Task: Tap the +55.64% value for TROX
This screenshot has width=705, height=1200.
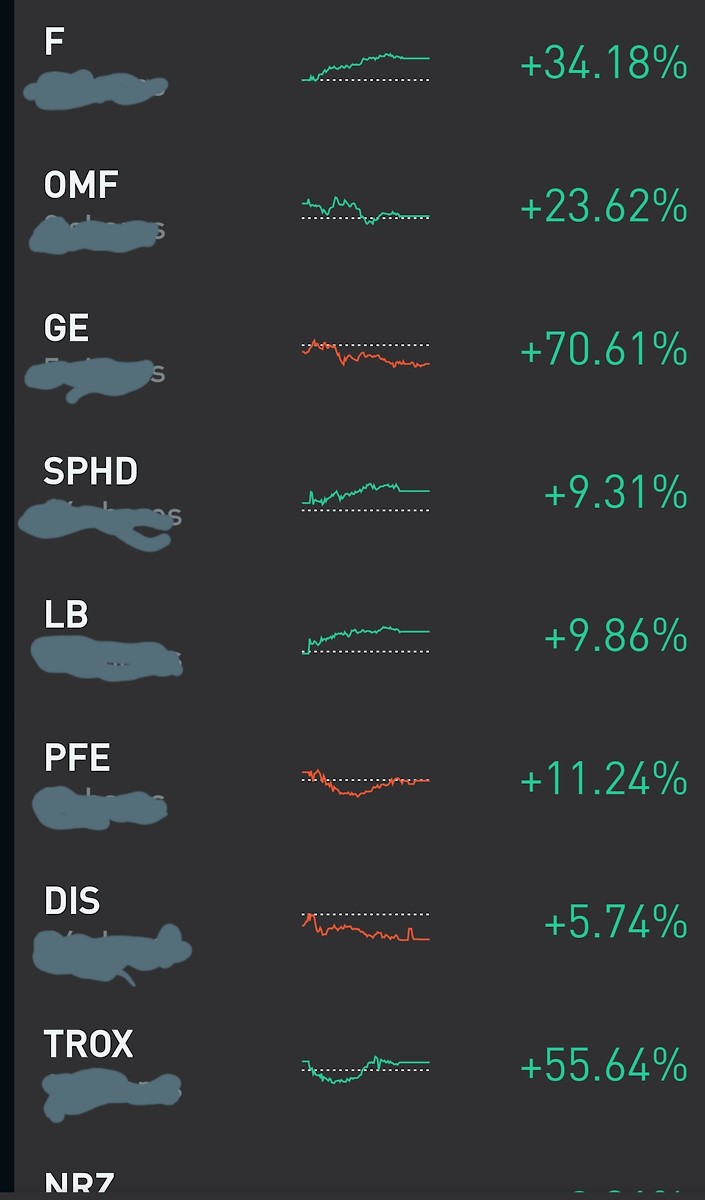Action: [603, 1066]
